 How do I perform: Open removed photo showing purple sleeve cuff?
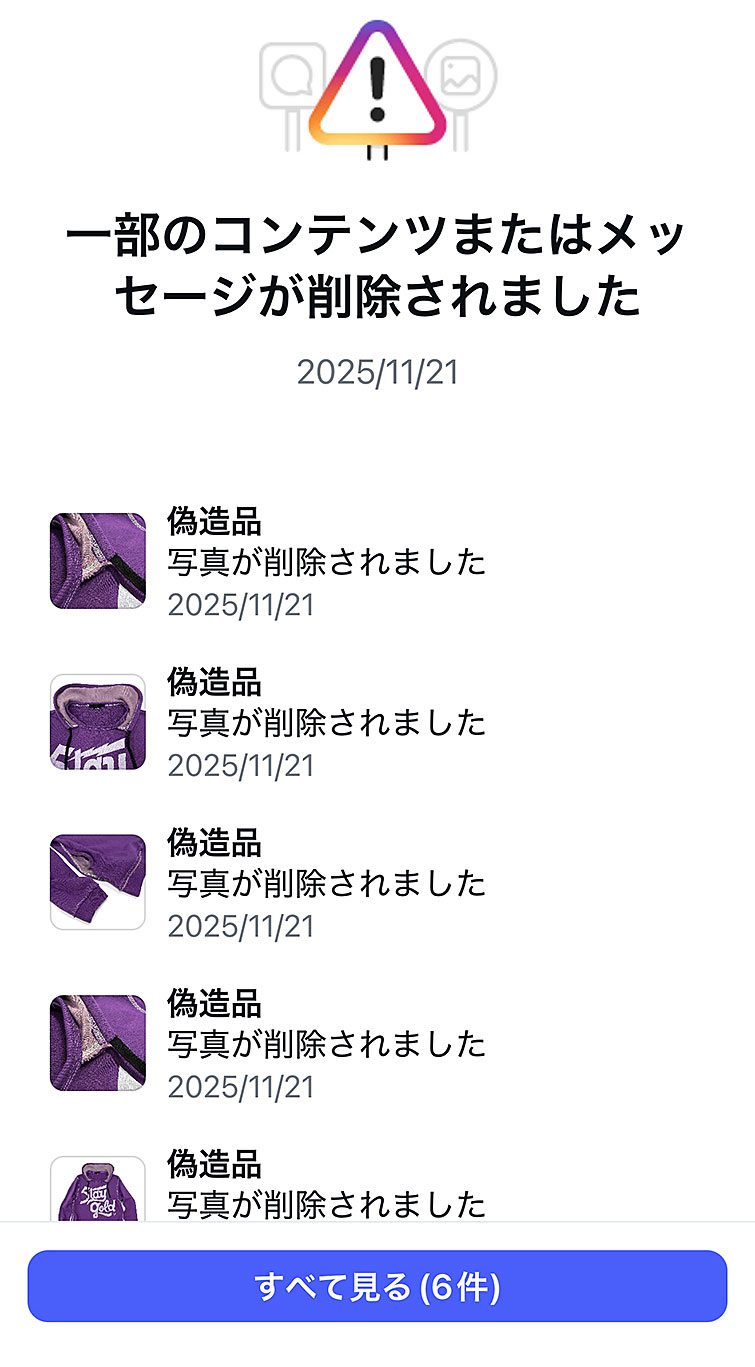(98, 882)
